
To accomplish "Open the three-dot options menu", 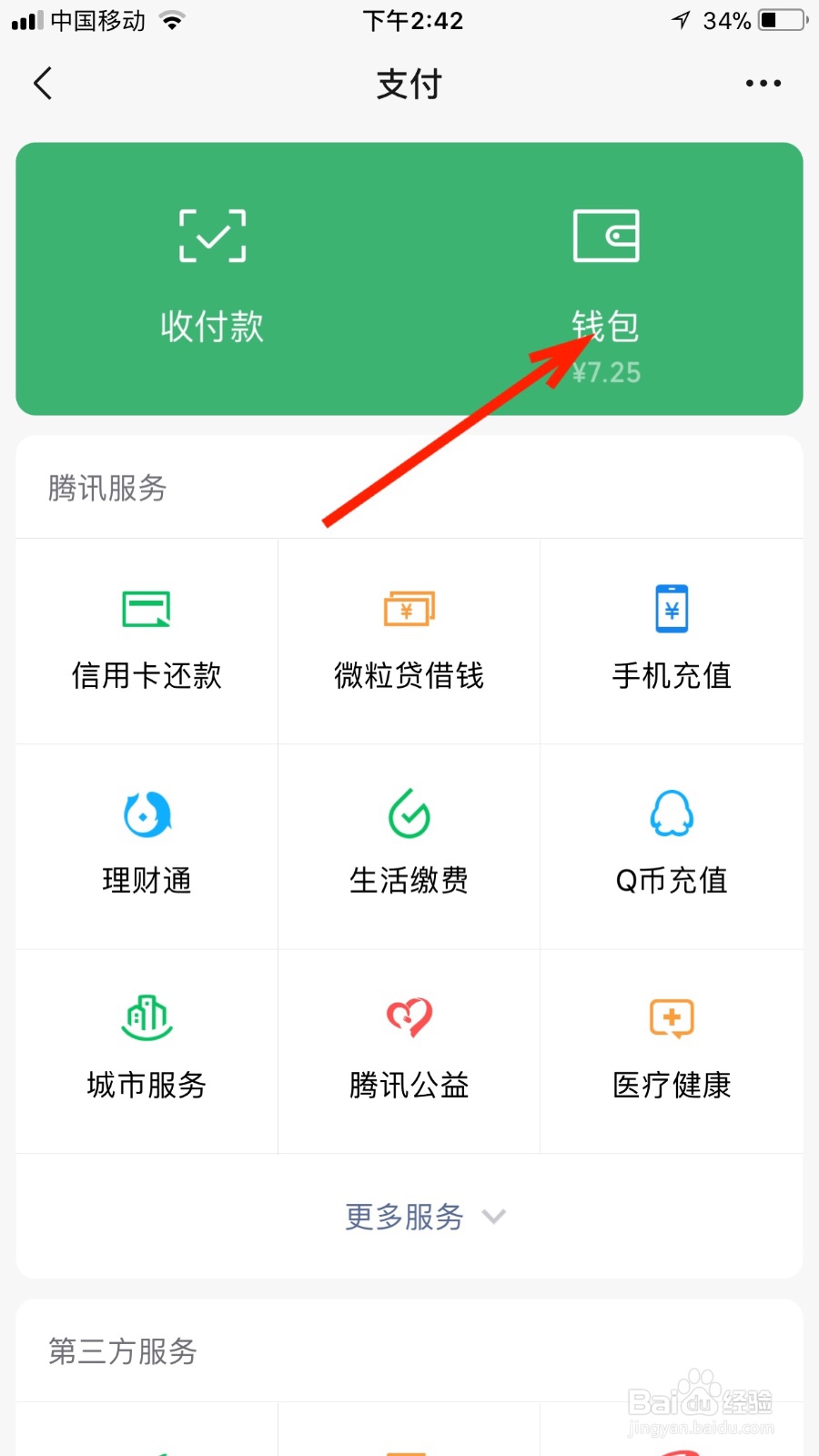I will 763,83.
